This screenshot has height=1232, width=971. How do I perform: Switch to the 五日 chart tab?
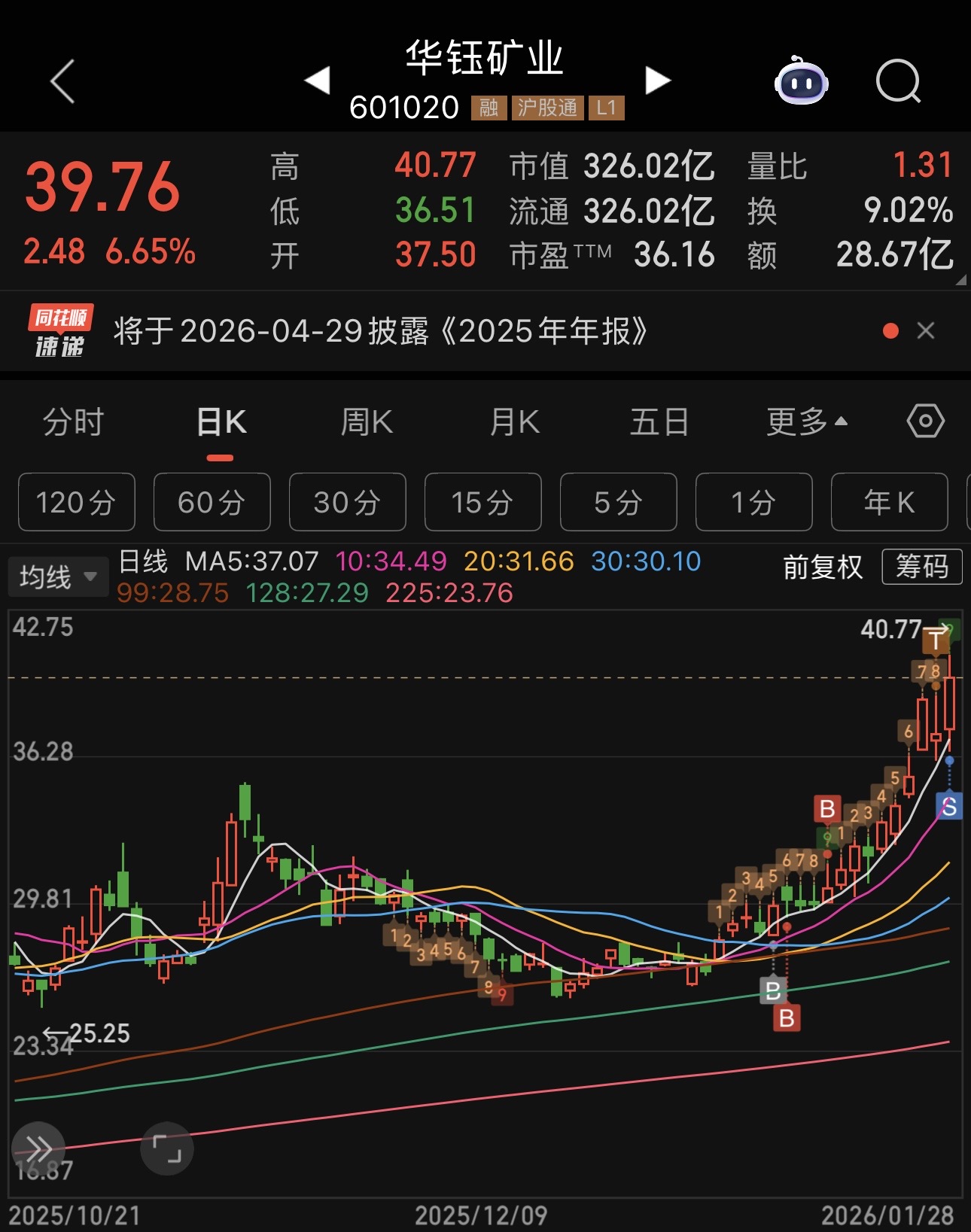click(659, 422)
